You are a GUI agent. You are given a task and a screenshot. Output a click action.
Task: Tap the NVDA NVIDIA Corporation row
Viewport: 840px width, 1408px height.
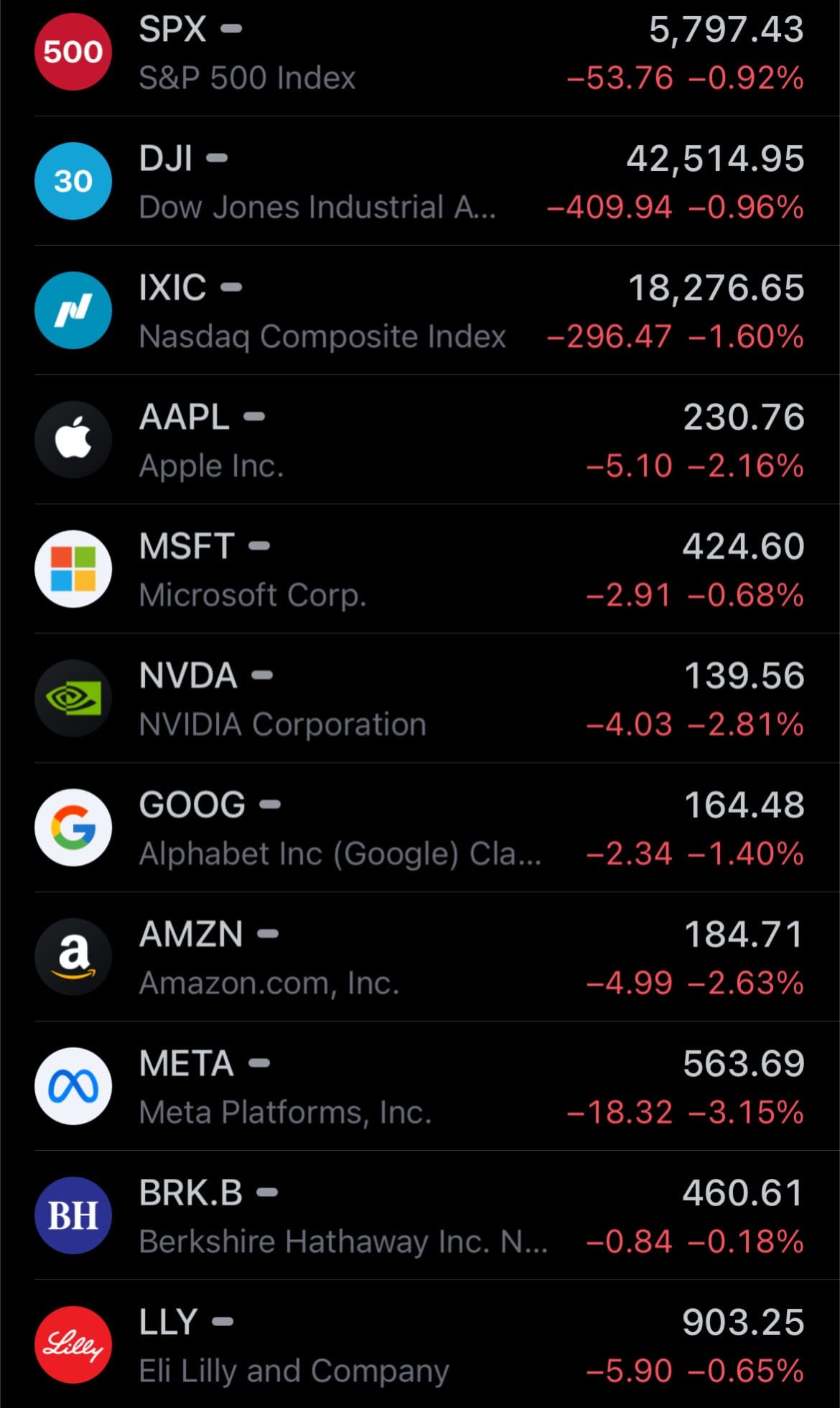pos(420,698)
